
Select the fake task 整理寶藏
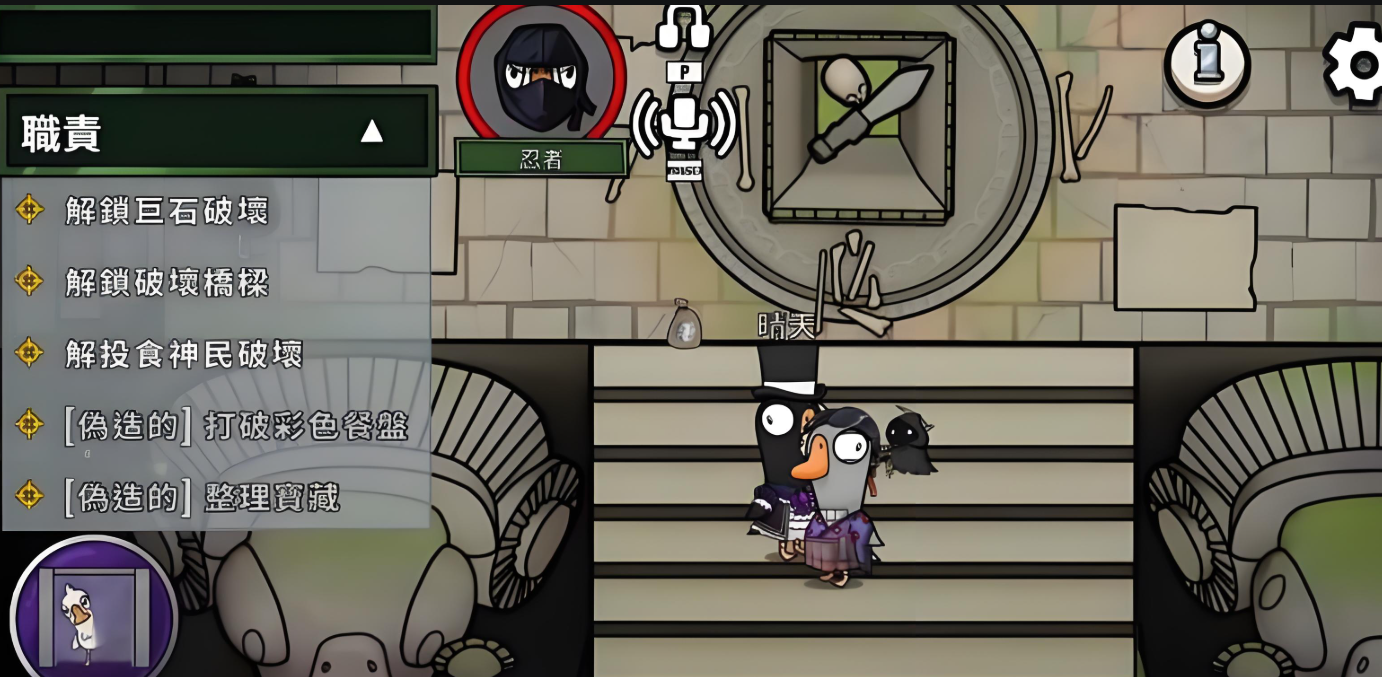point(202,497)
